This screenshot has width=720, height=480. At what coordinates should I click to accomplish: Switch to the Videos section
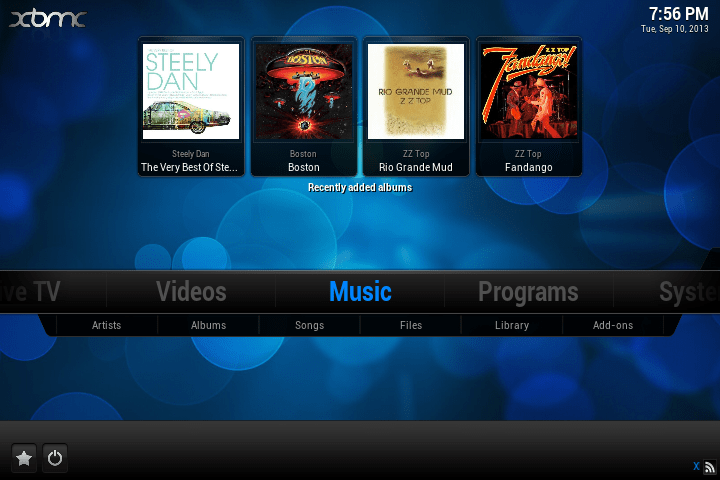[191, 292]
